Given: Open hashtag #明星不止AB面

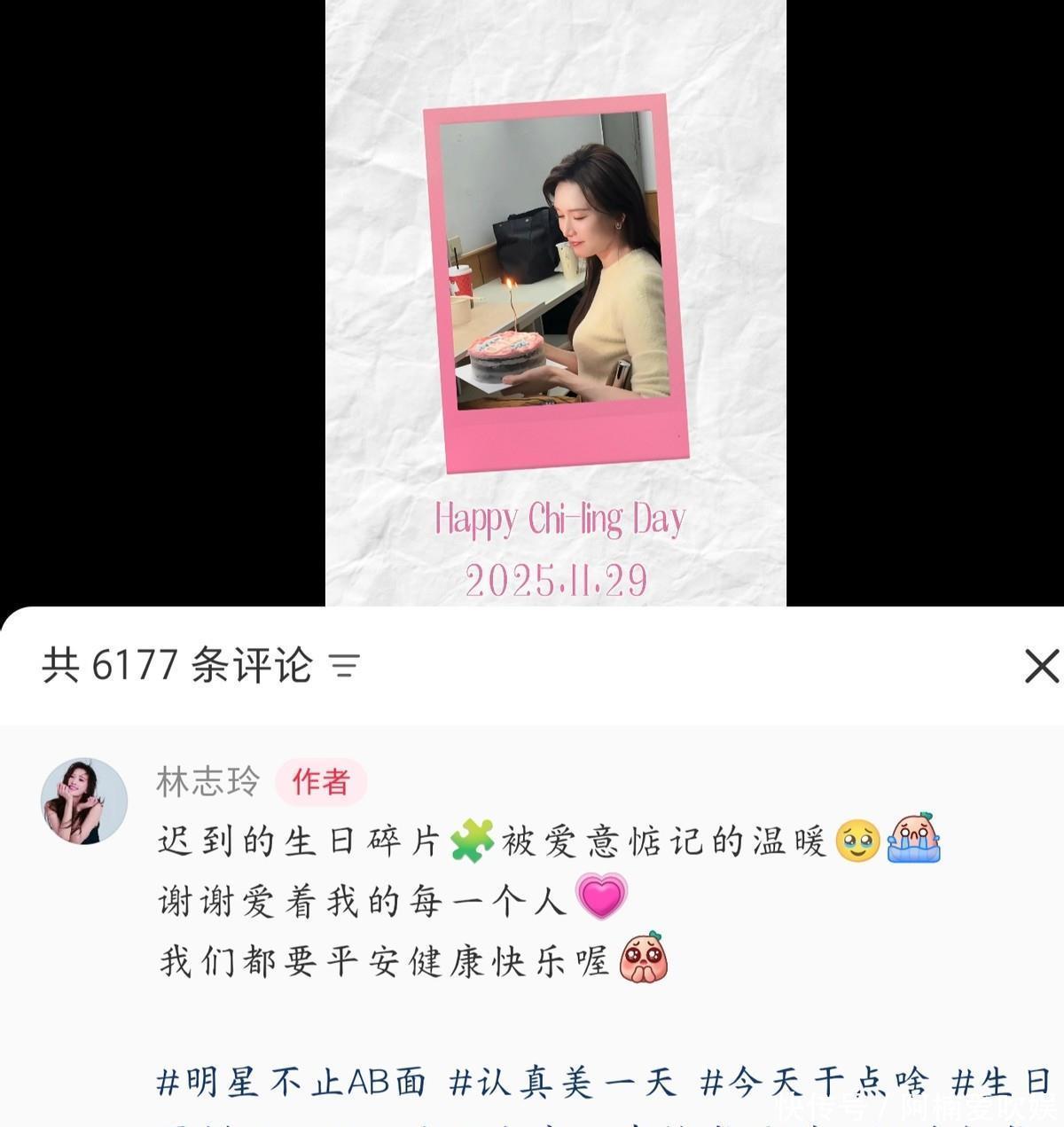Looking at the screenshot, I should click(x=291, y=1083).
